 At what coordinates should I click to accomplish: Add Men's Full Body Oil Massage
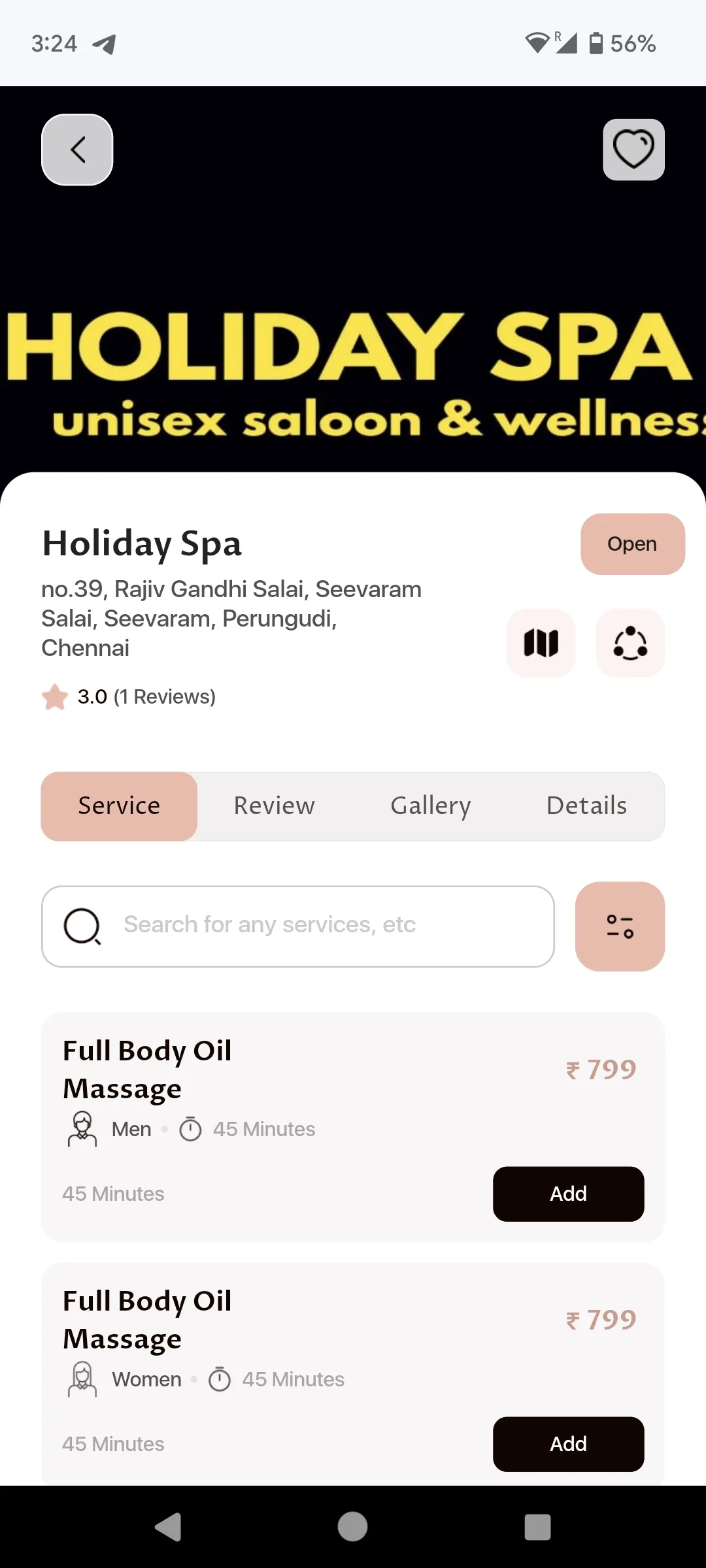(568, 1194)
